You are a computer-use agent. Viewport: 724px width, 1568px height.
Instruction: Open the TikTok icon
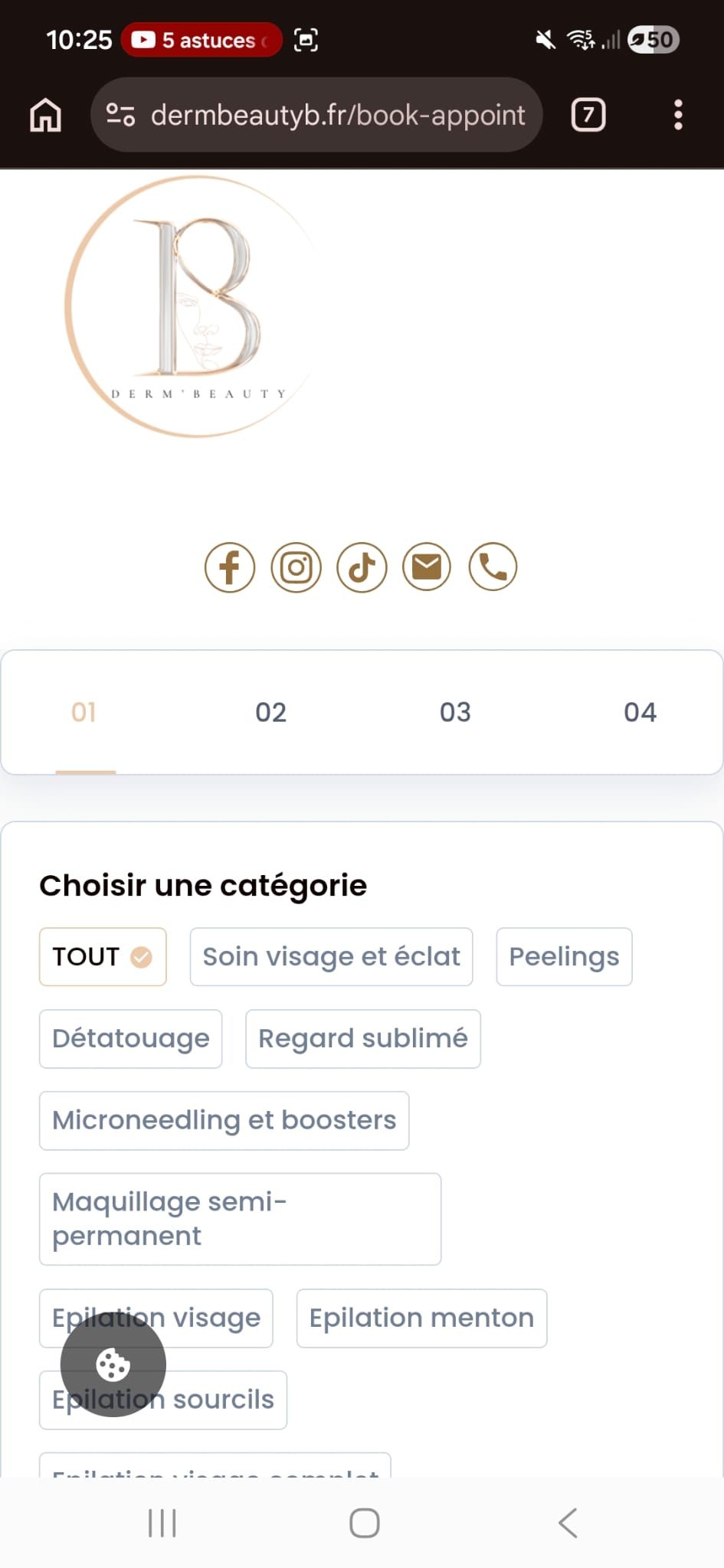[362, 567]
